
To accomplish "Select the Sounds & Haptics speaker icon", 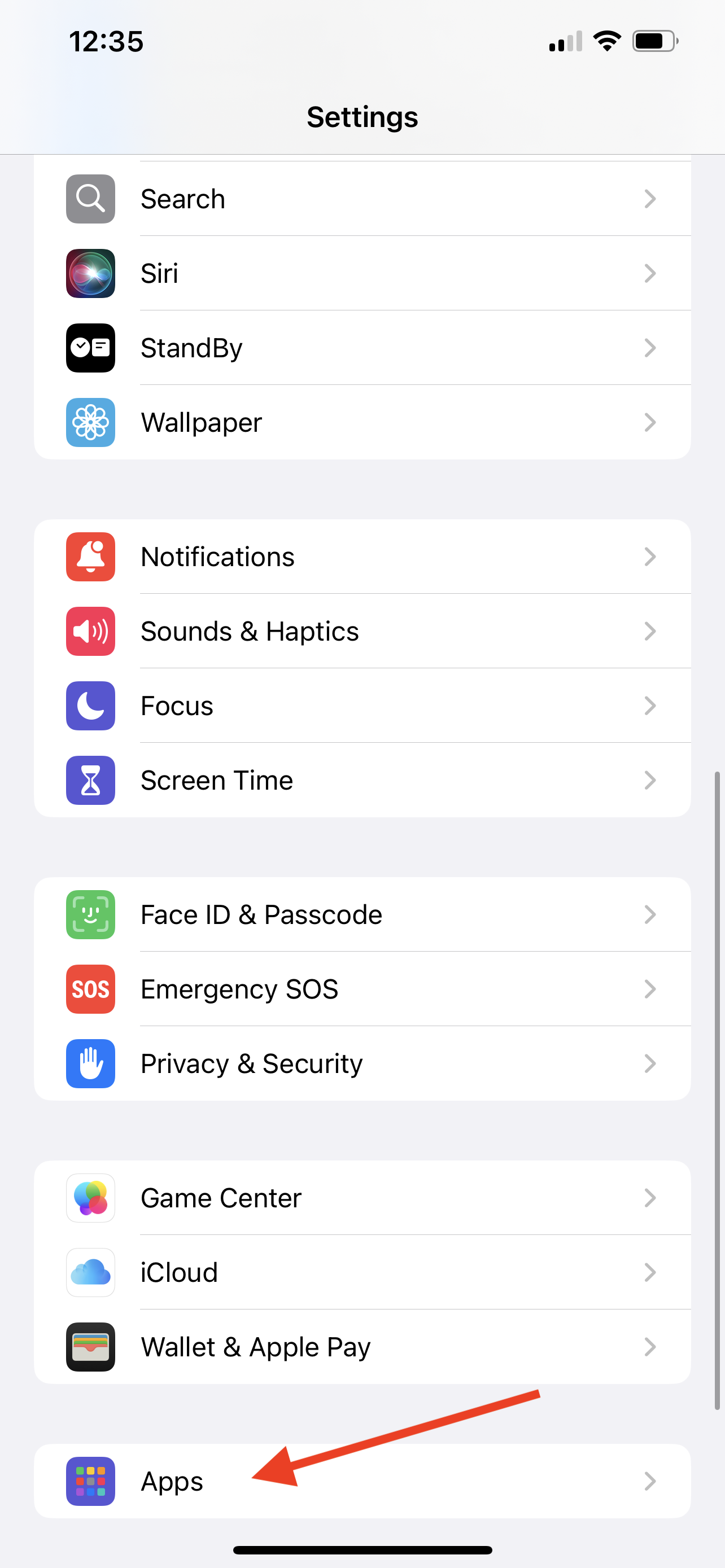I will coord(90,631).
